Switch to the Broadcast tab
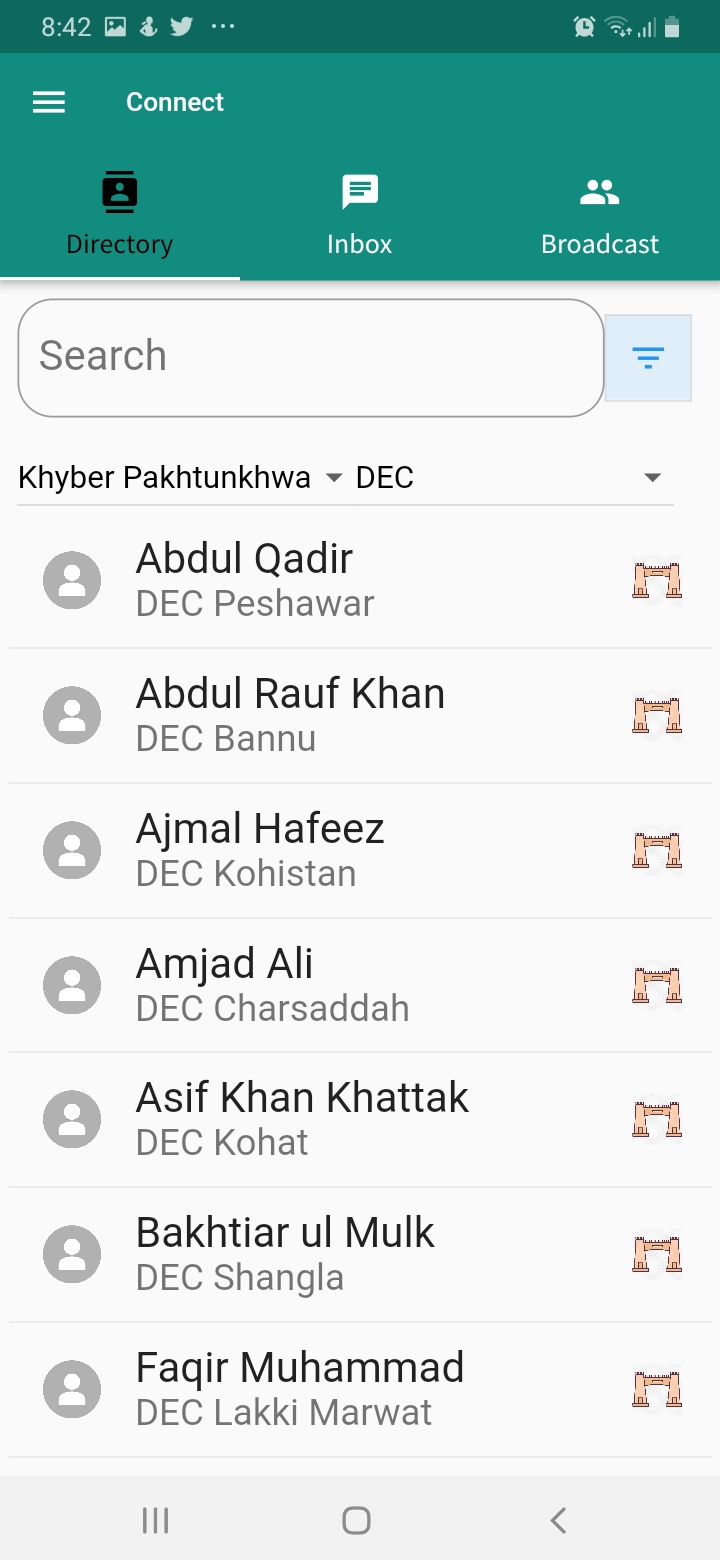720x1560 pixels. (600, 215)
